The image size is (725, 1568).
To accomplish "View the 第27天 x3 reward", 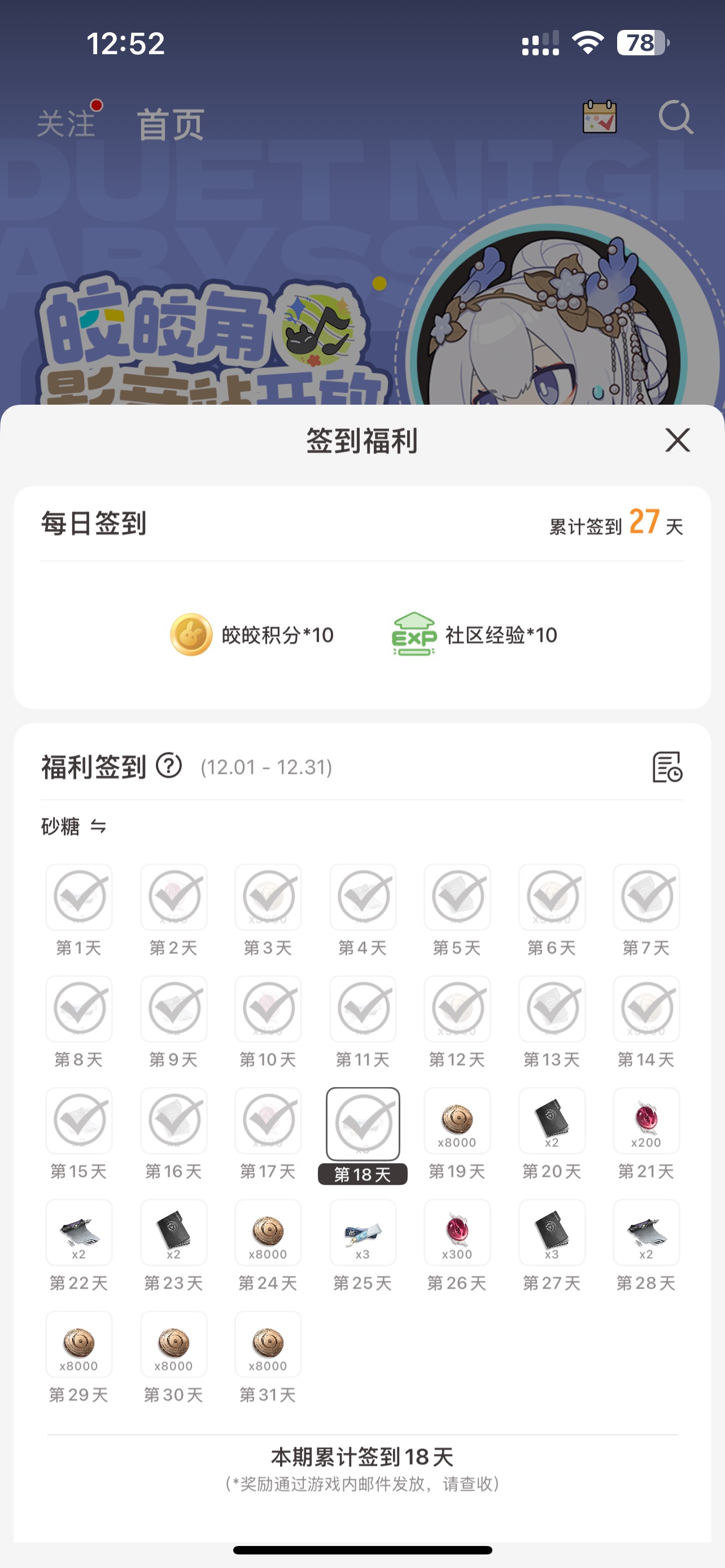I will pos(552,1232).
